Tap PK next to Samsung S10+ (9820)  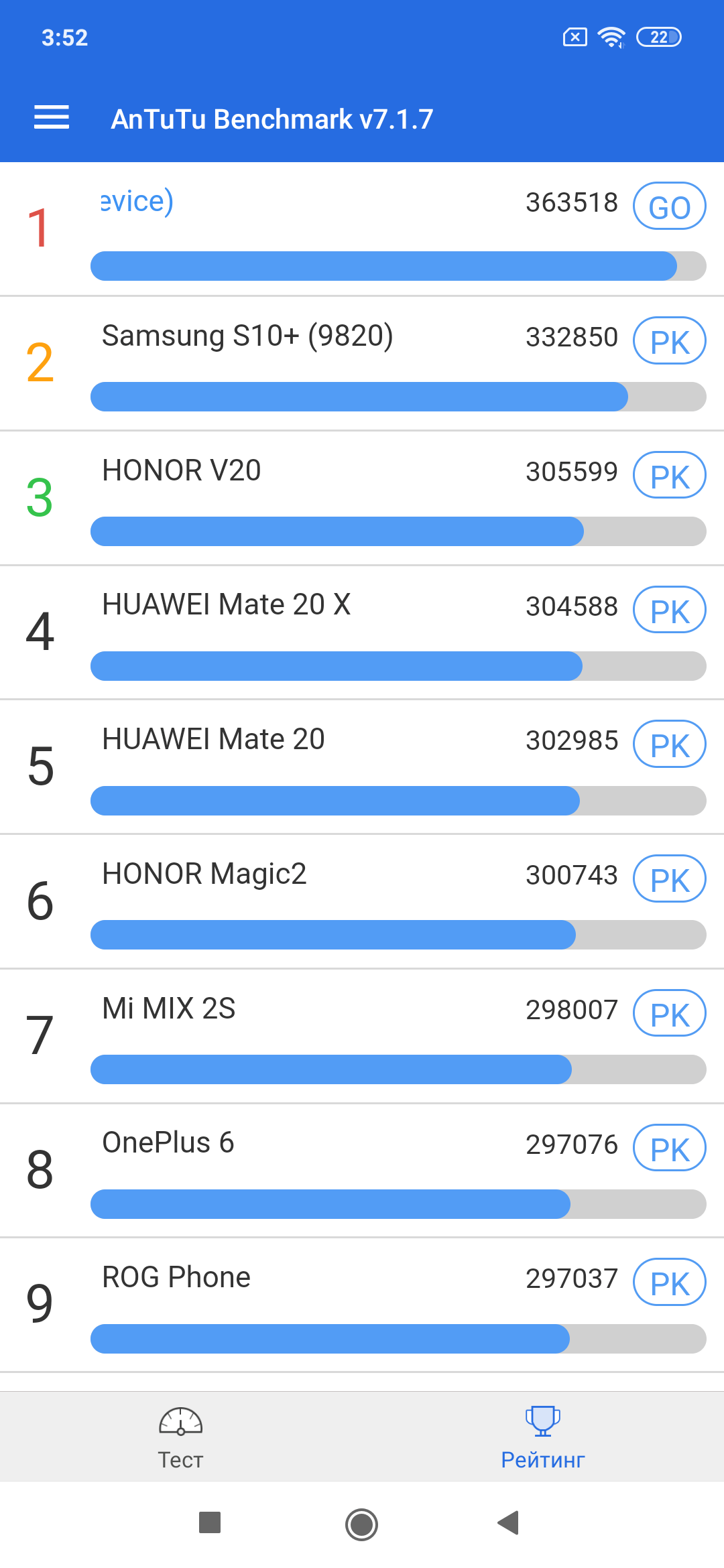[669, 341]
